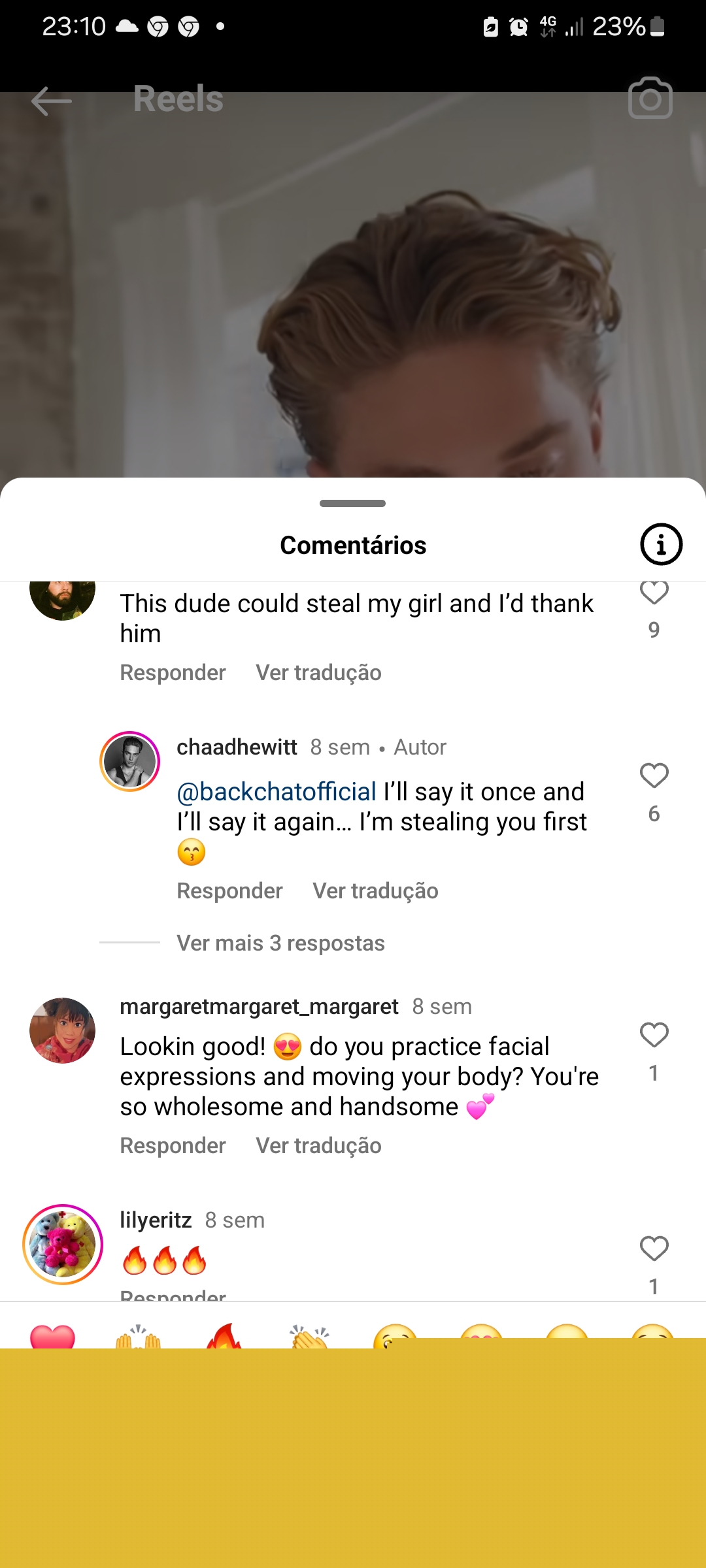Like margaretmargaret_margaret's comment
The height and width of the screenshot is (1568, 706).
click(x=654, y=1036)
